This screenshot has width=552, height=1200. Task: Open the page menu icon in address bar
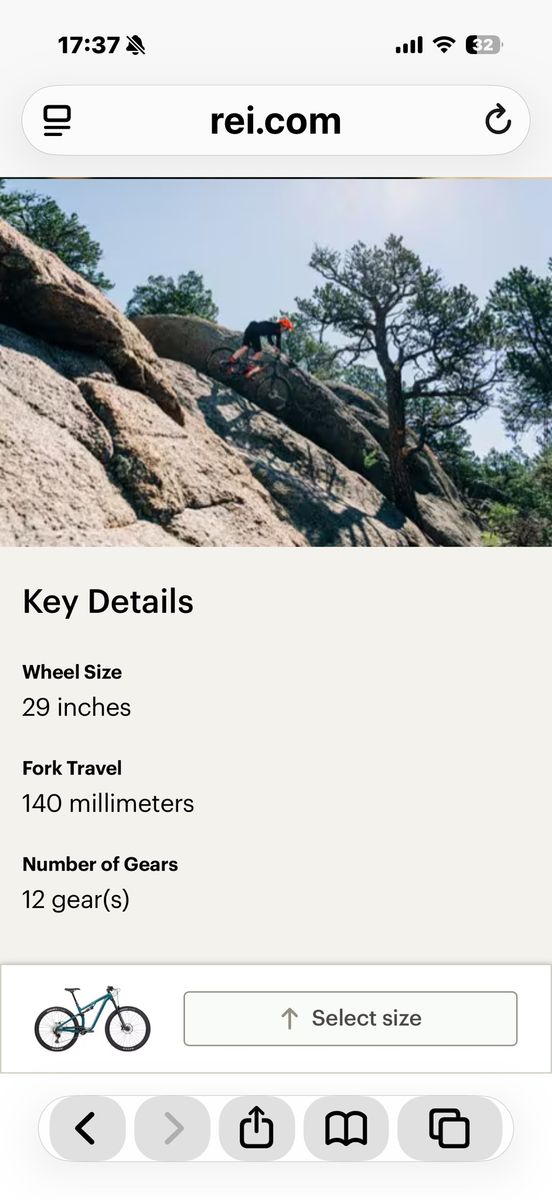click(x=58, y=121)
